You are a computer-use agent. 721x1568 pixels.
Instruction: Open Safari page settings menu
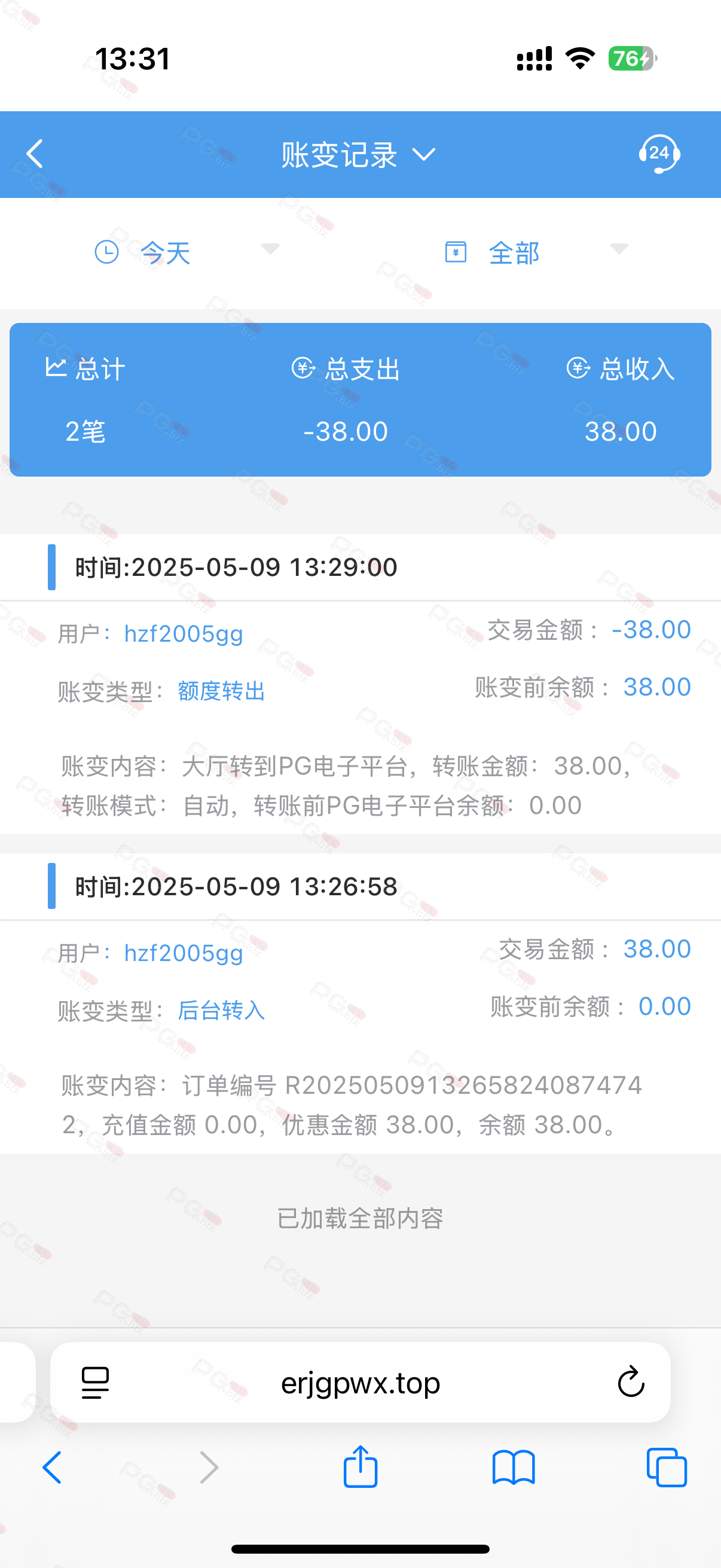95,1383
